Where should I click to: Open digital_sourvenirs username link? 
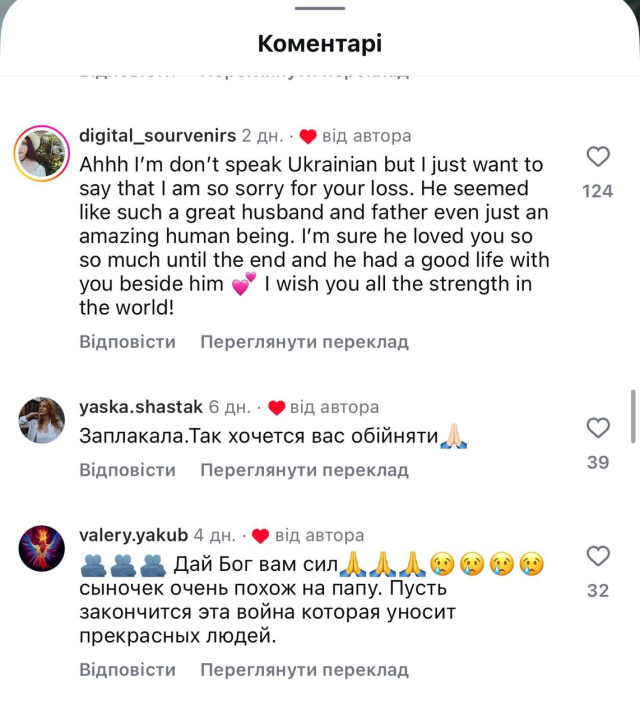tap(157, 136)
